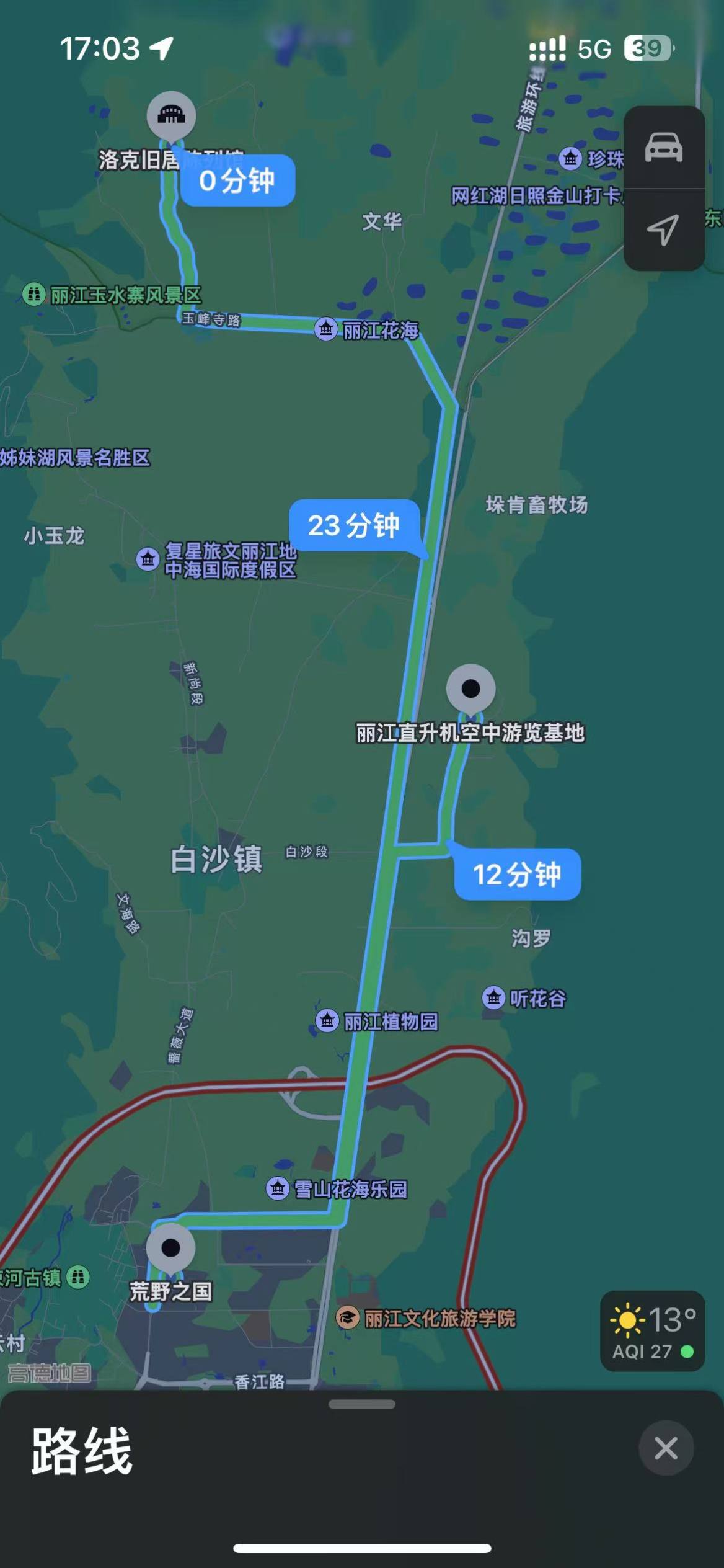The image size is (724, 1568).
Task: Tap the 荒野之国 waypoint pin
Action: tap(170, 1248)
